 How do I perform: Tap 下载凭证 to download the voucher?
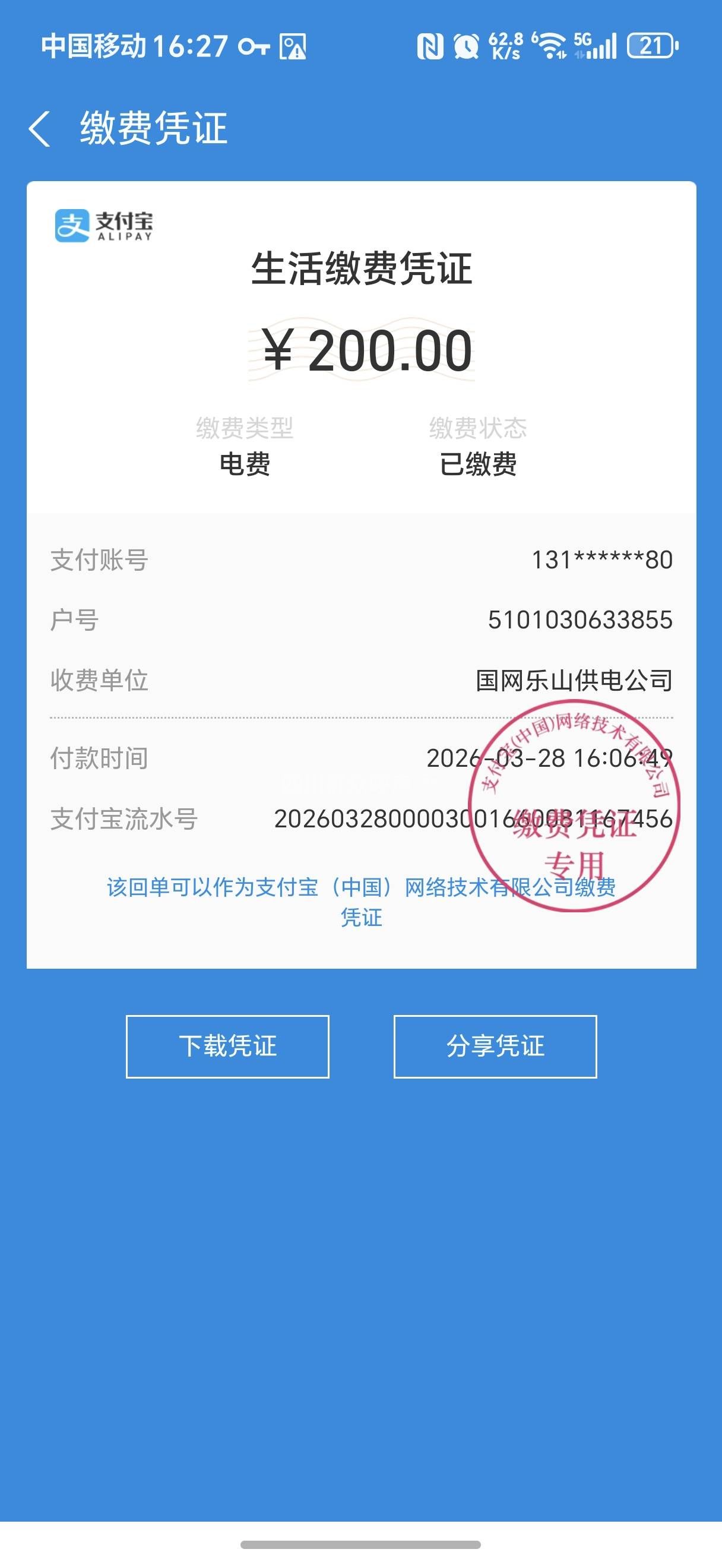(227, 1047)
